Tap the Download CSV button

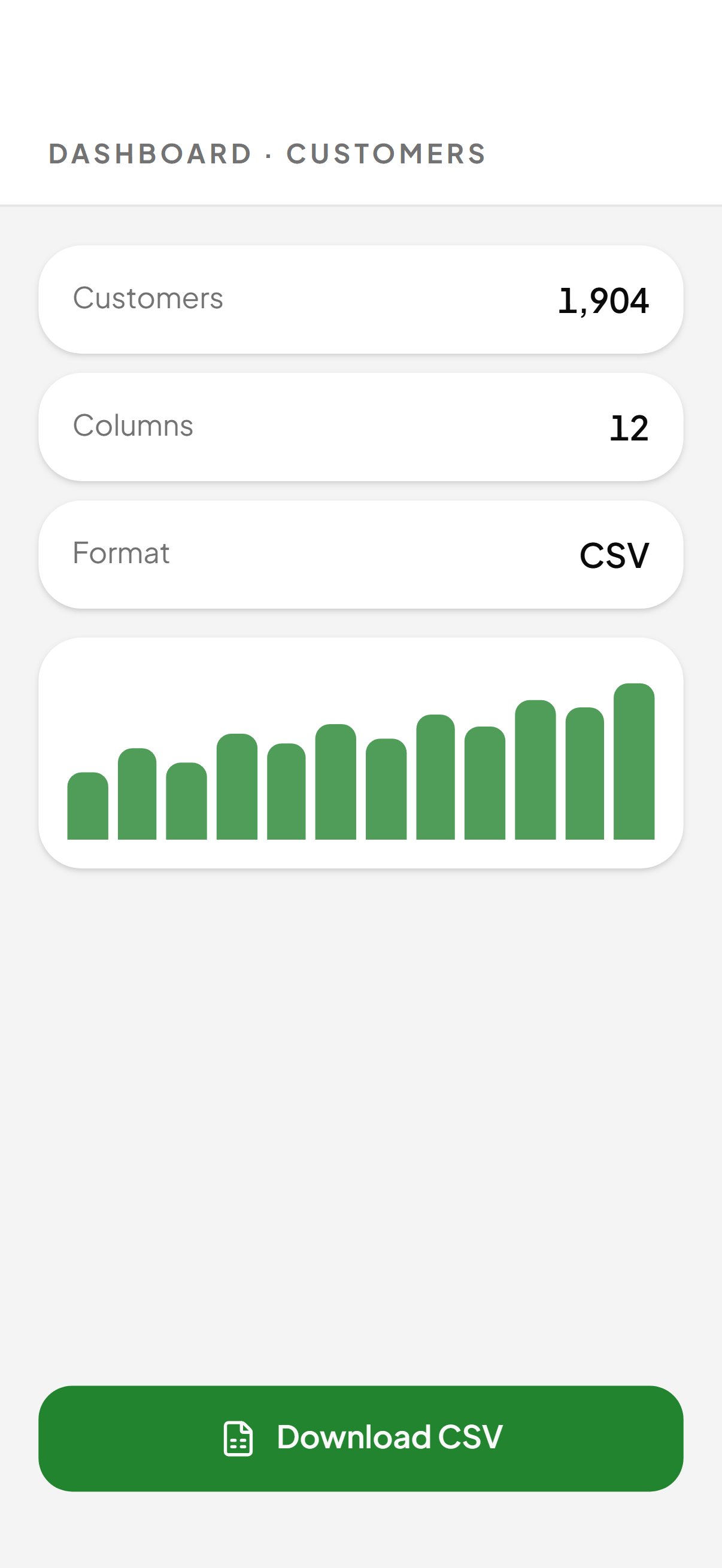(x=361, y=1438)
